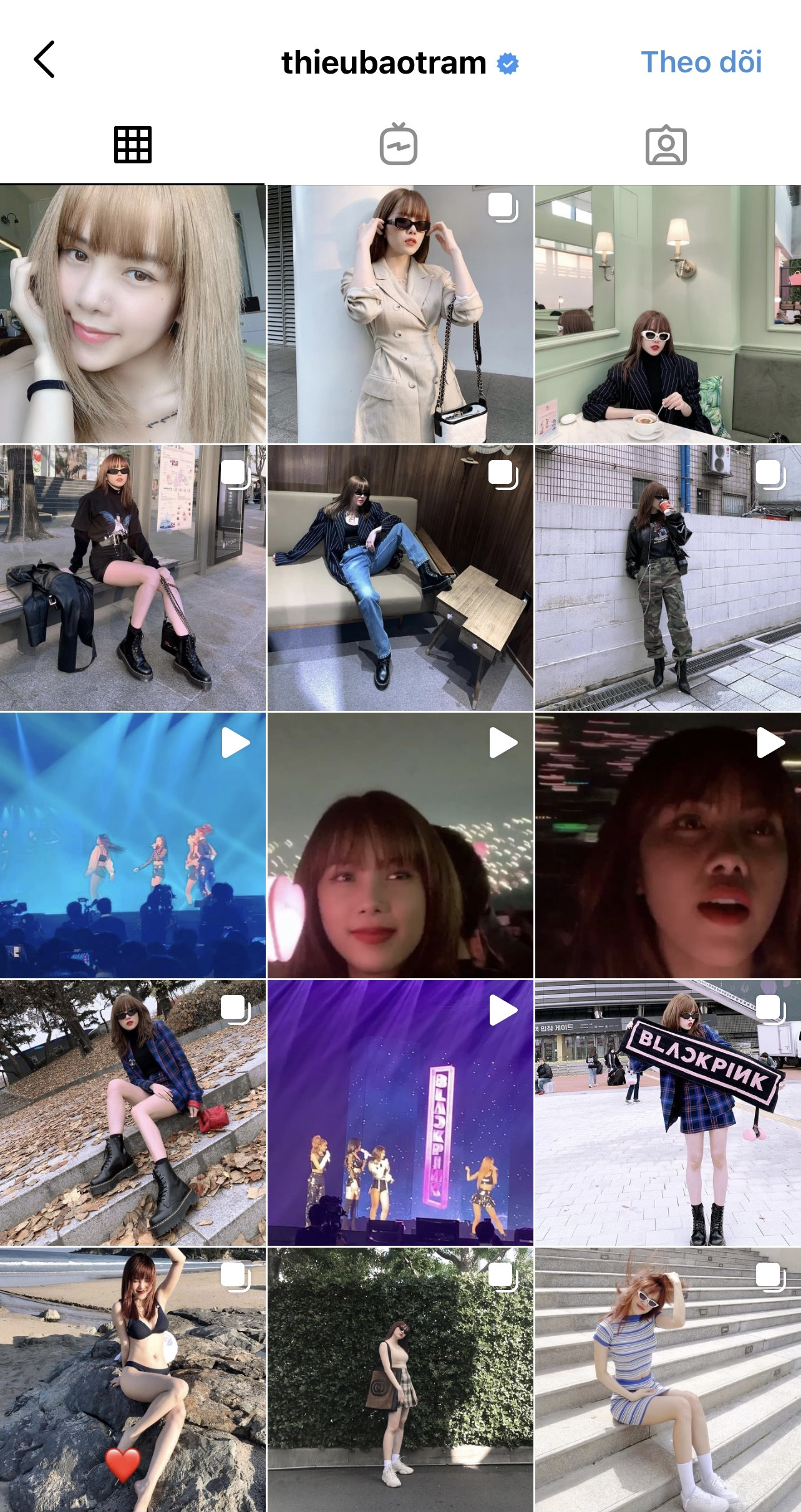Go back using the top-left arrow
The width and height of the screenshot is (801, 1512).
pos(44,60)
